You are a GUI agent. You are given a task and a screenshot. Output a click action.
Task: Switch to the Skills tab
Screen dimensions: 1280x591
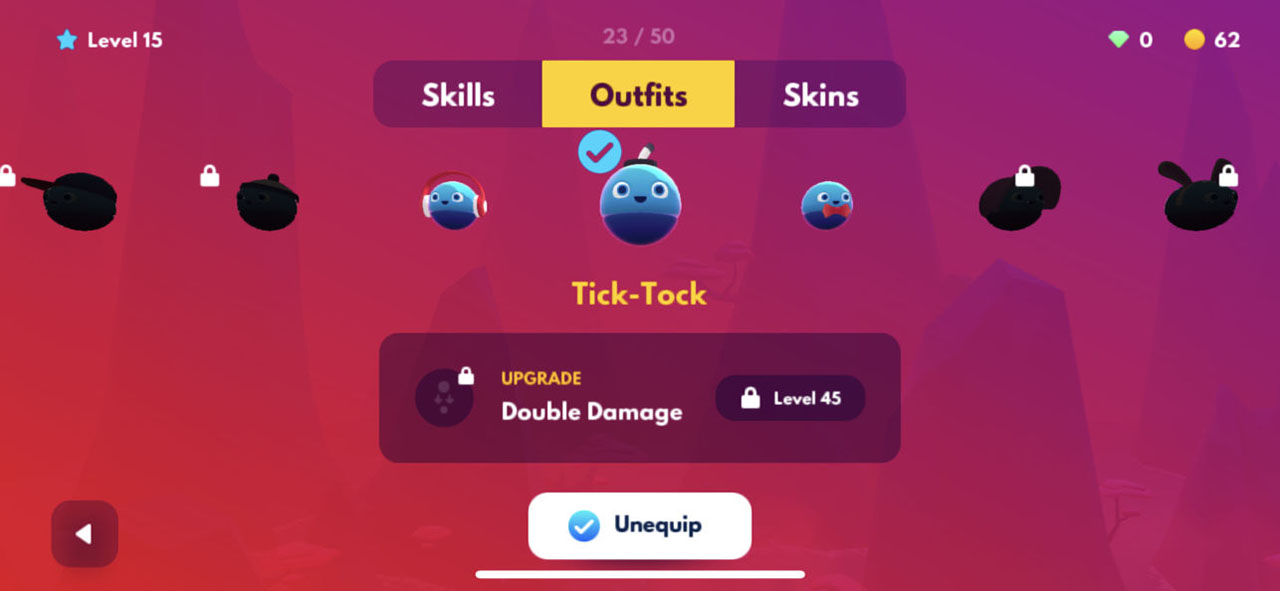[x=458, y=95]
